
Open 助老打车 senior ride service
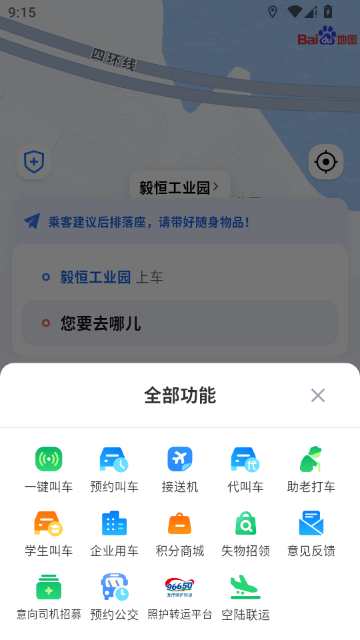click(311, 469)
